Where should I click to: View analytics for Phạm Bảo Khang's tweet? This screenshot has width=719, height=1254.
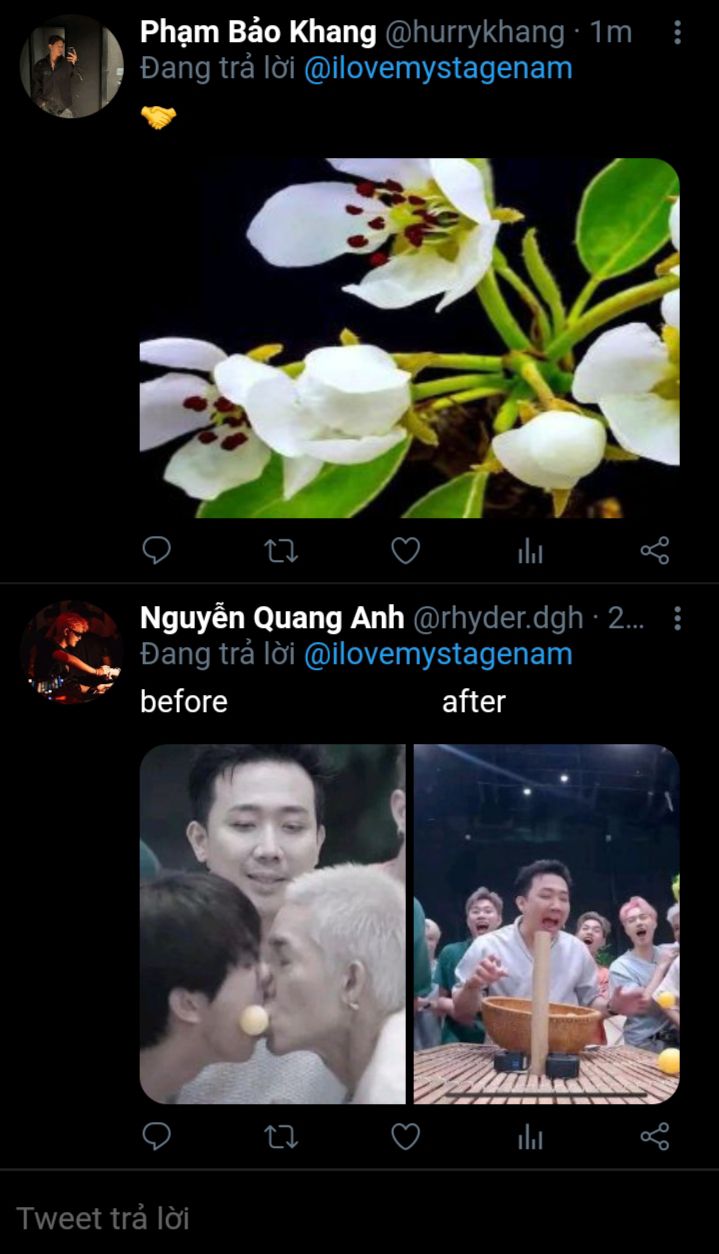pos(530,550)
